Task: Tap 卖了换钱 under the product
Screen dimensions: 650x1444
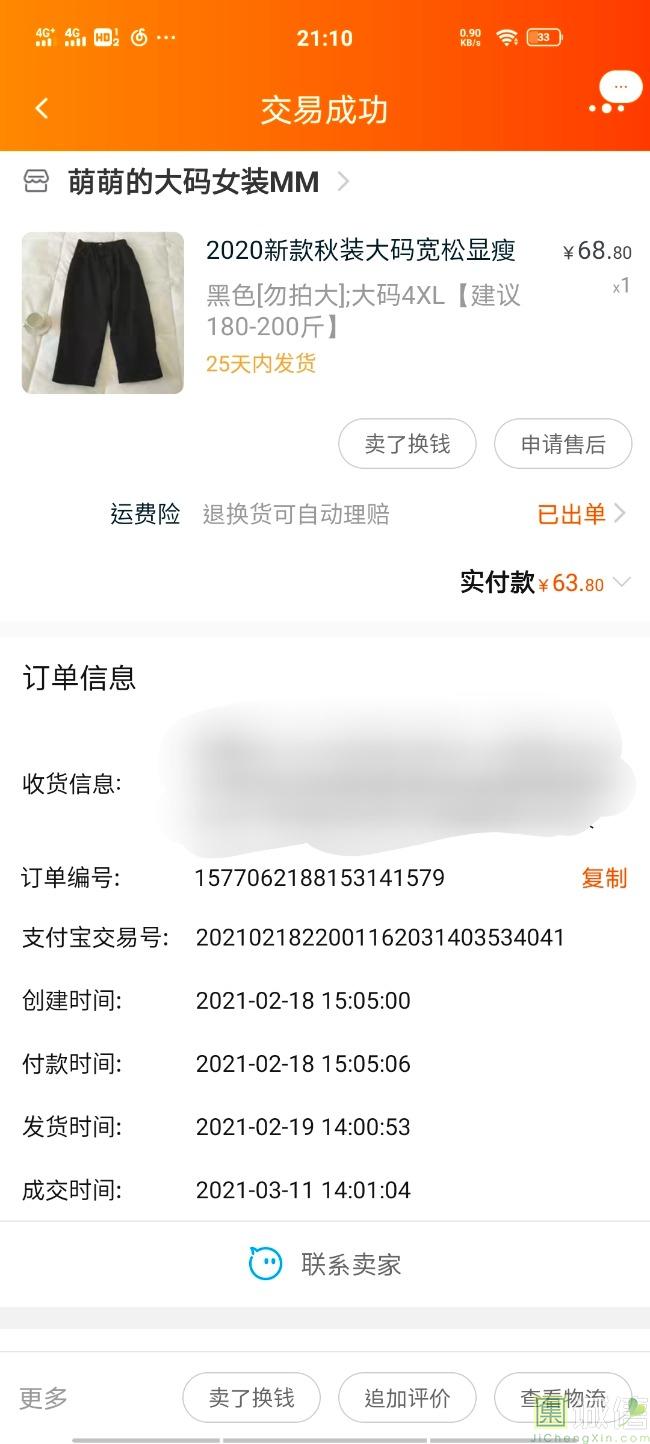Action: point(407,444)
